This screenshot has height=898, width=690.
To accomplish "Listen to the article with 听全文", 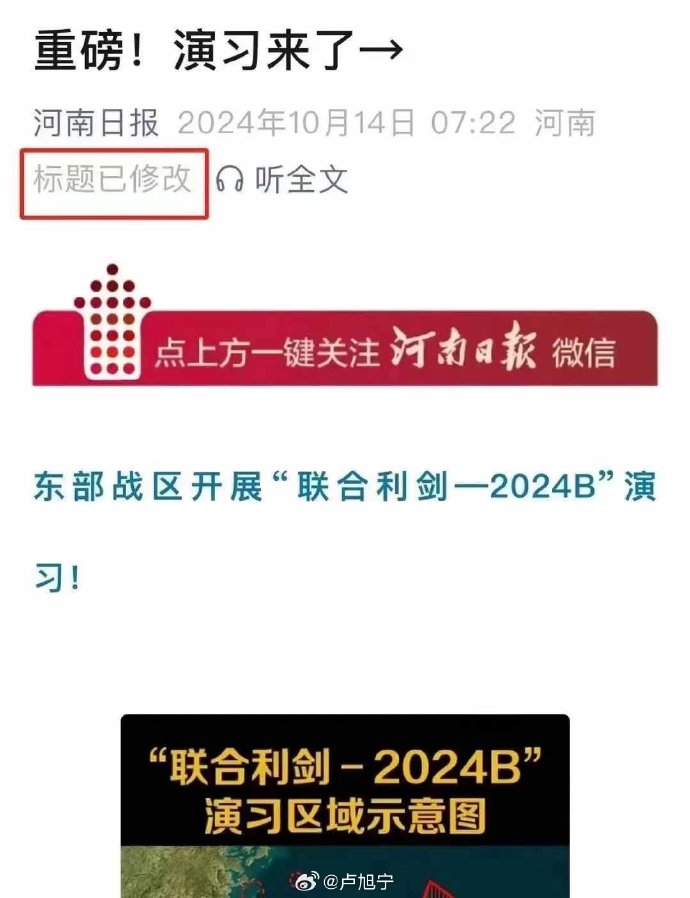I will tap(283, 180).
